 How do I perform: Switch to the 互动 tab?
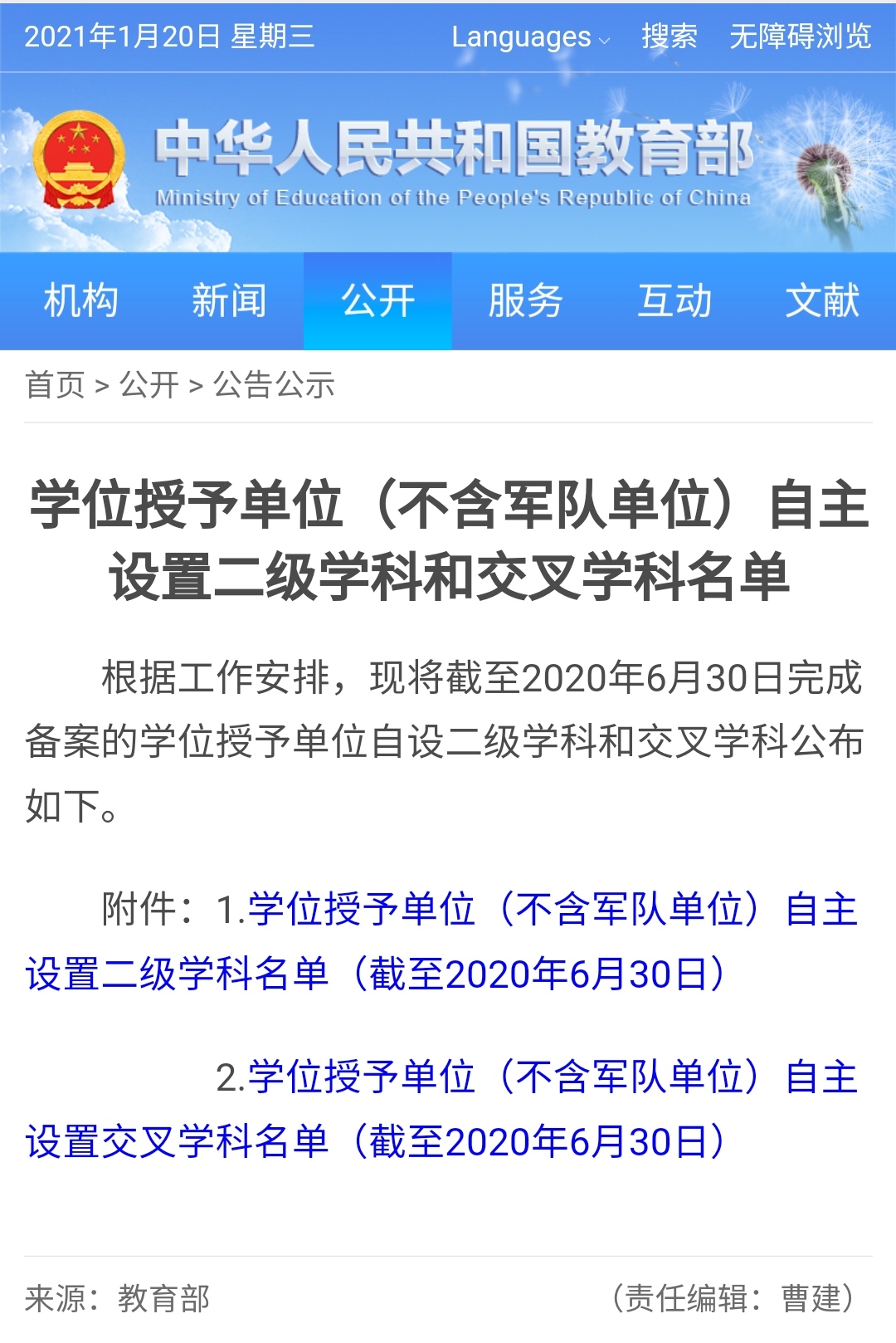(674, 300)
